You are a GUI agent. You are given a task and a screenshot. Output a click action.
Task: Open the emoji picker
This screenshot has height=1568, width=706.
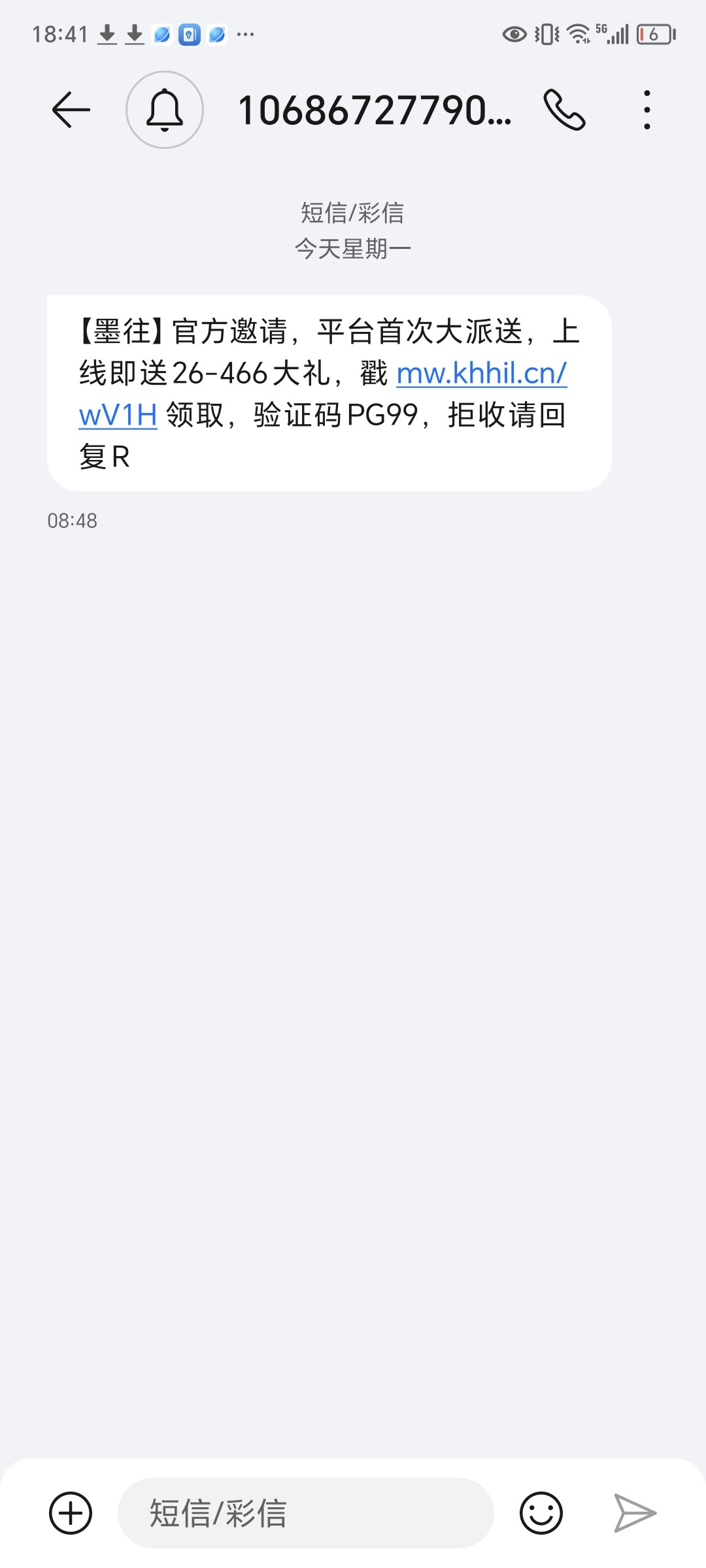pos(541,1512)
